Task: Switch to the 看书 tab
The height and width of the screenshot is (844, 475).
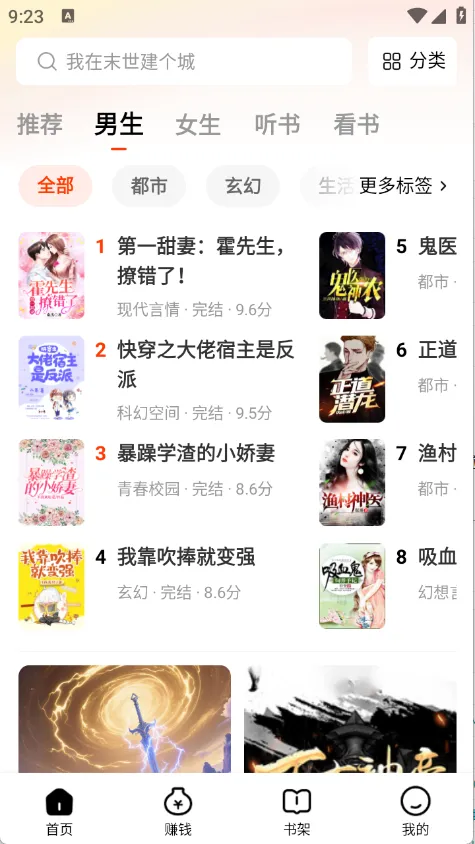Action: (357, 124)
